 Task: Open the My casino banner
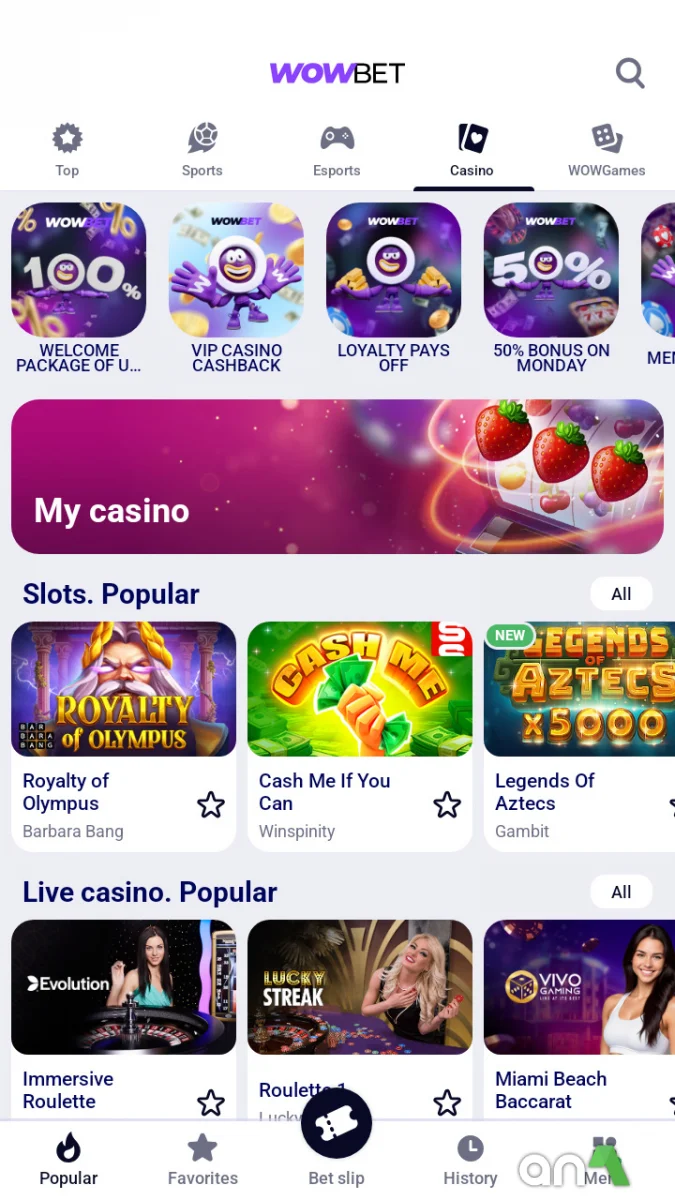[x=337, y=476]
